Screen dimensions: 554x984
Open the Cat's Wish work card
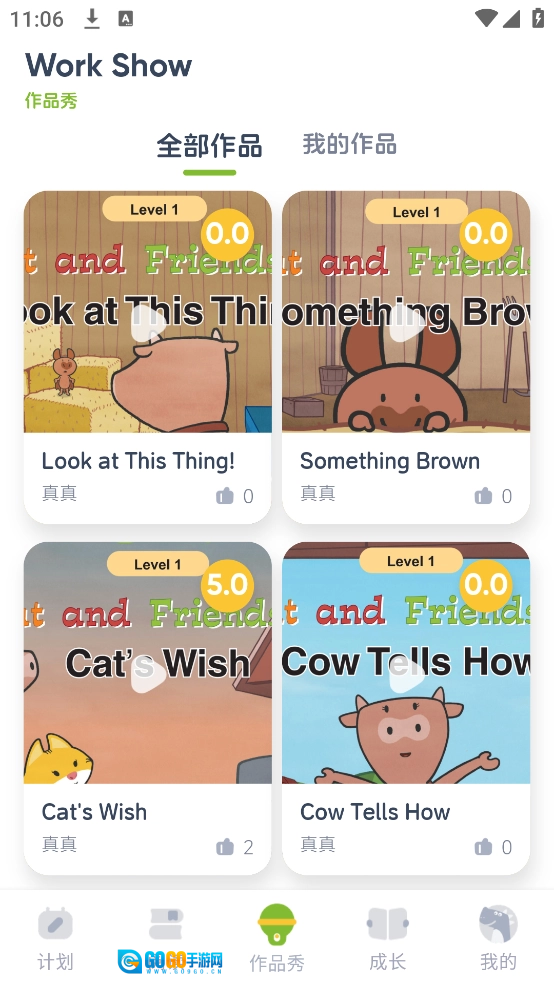tap(147, 708)
